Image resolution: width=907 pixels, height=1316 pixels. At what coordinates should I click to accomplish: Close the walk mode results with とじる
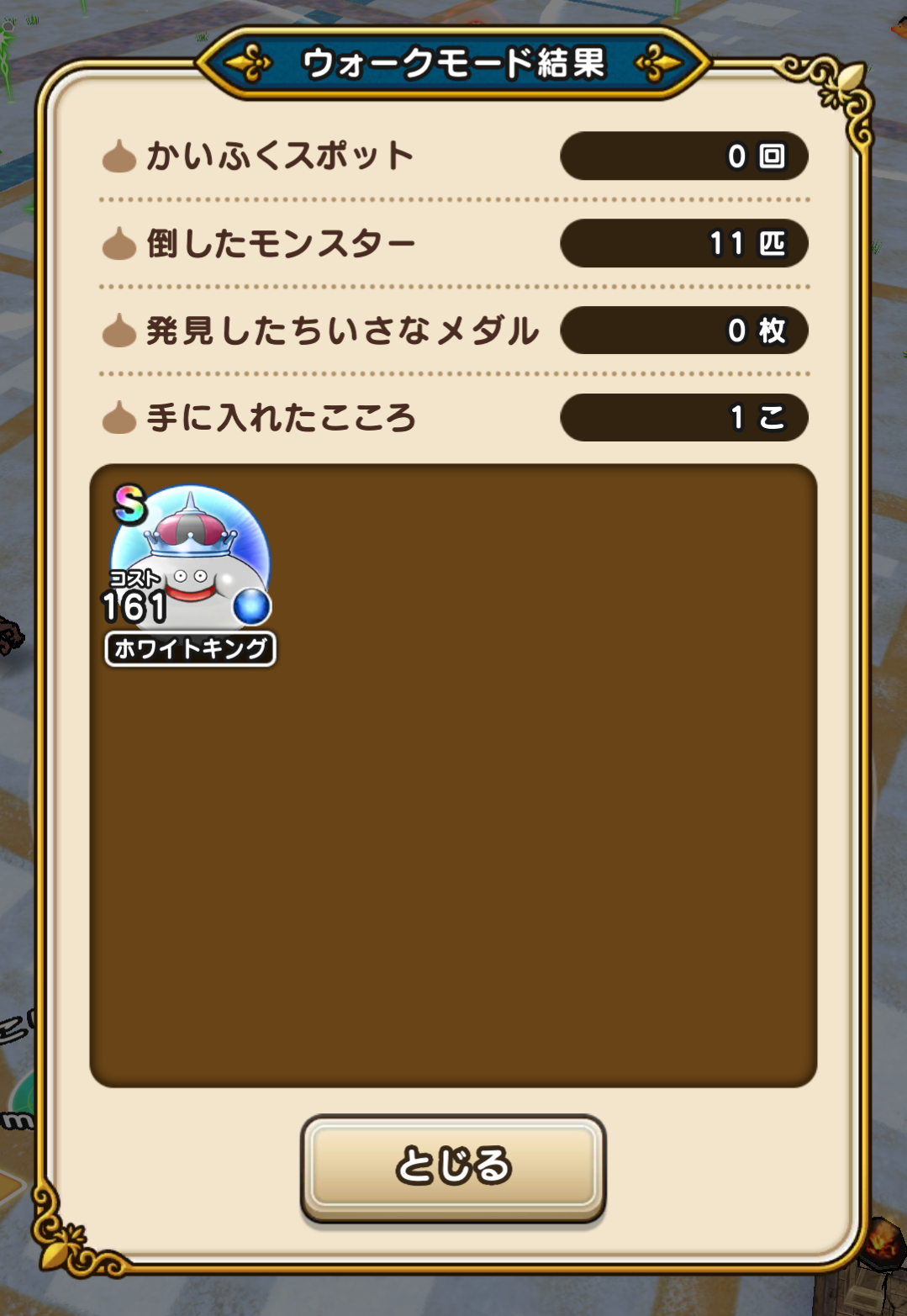453,1166
